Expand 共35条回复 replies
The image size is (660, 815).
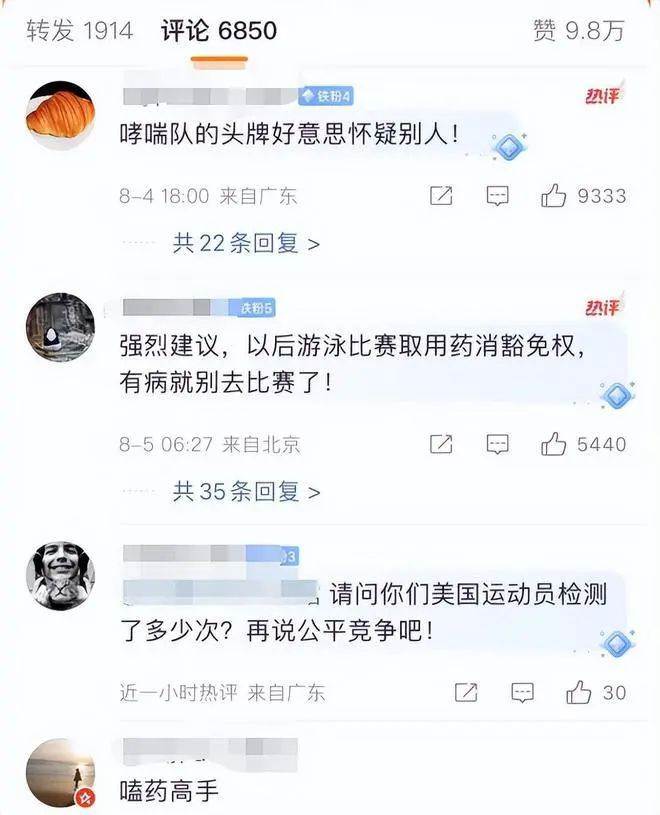point(246,491)
